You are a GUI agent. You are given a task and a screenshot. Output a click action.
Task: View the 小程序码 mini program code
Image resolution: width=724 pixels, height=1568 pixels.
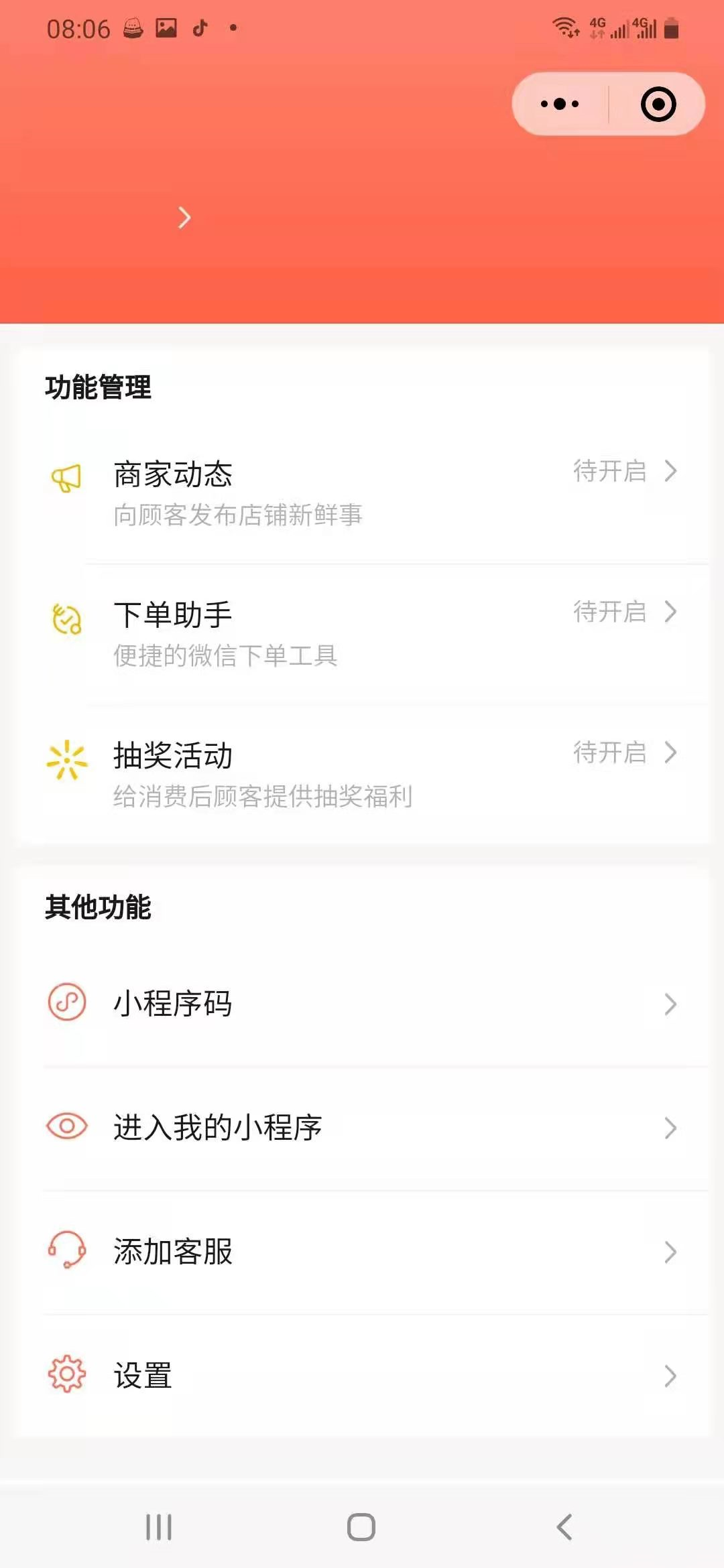[x=362, y=1004]
